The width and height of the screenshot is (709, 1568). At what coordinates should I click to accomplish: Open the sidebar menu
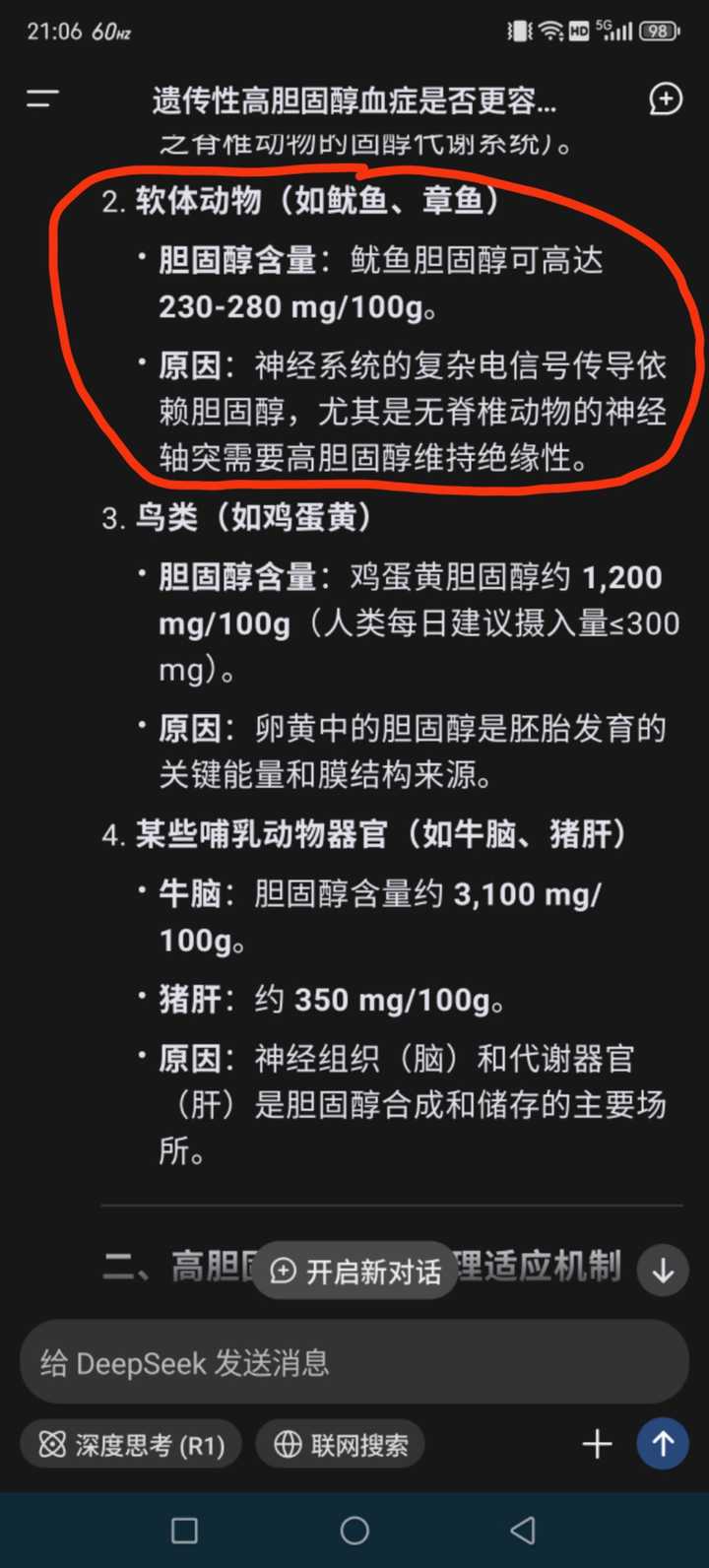point(42,98)
